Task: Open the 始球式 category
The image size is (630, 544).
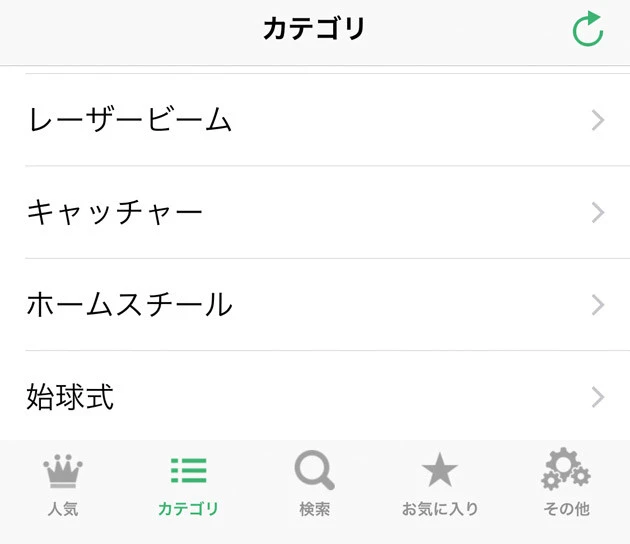Action: [x=315, y=397]
